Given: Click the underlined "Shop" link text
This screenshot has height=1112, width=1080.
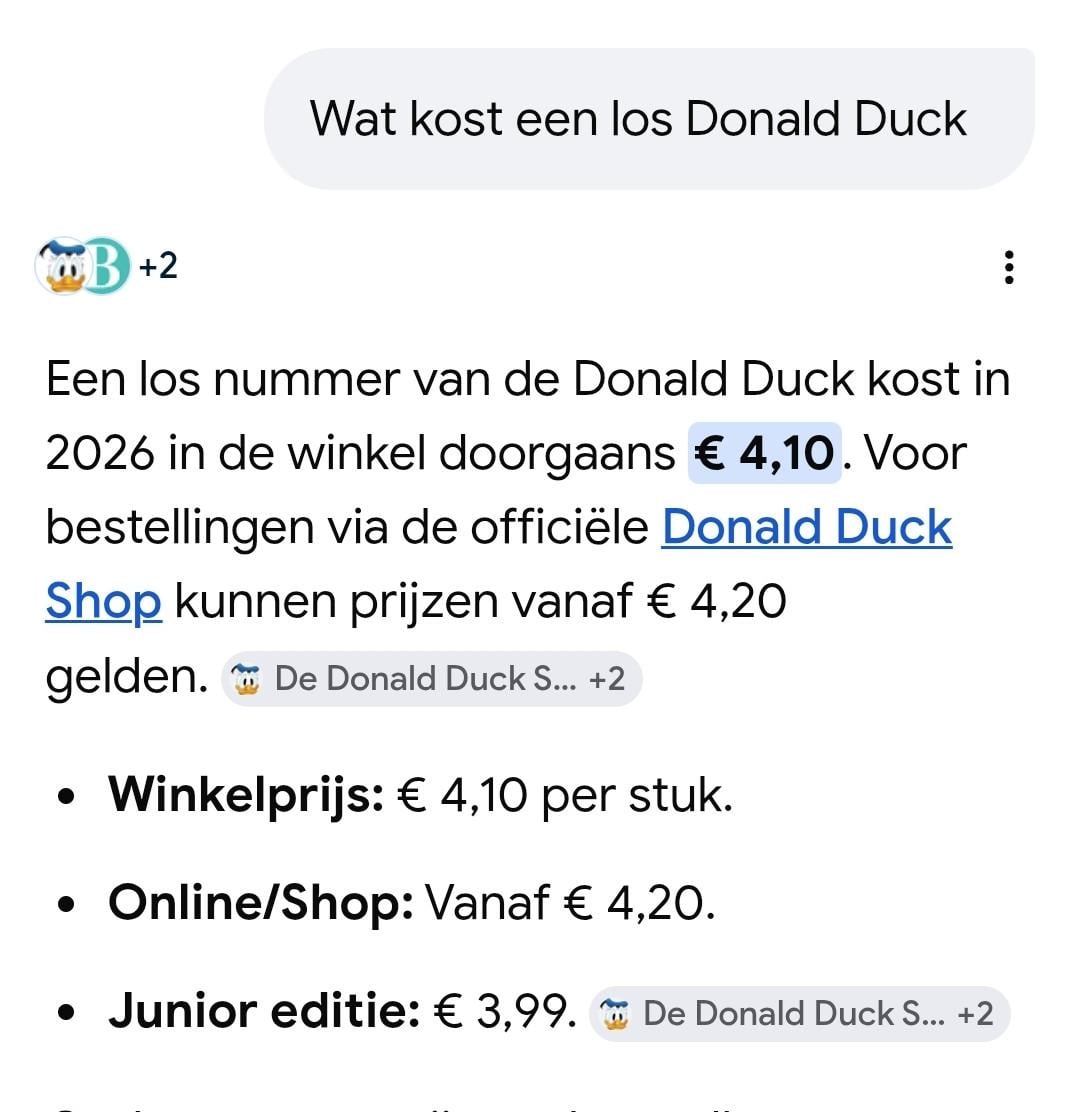Looking at the screenshot, I should 103,600.
